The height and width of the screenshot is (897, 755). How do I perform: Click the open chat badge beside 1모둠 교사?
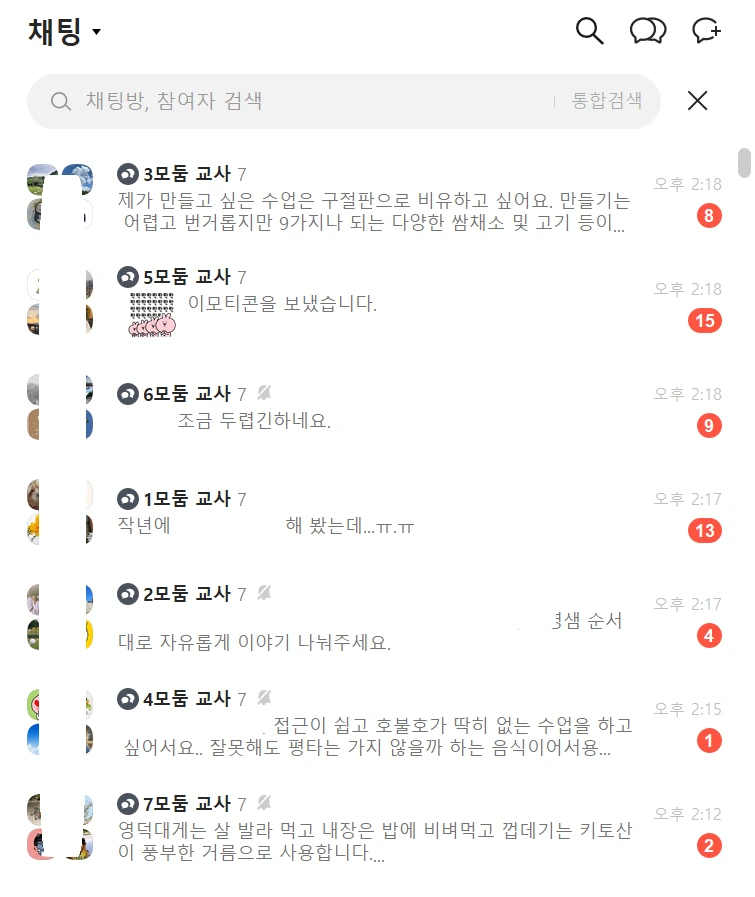point(127,498)
